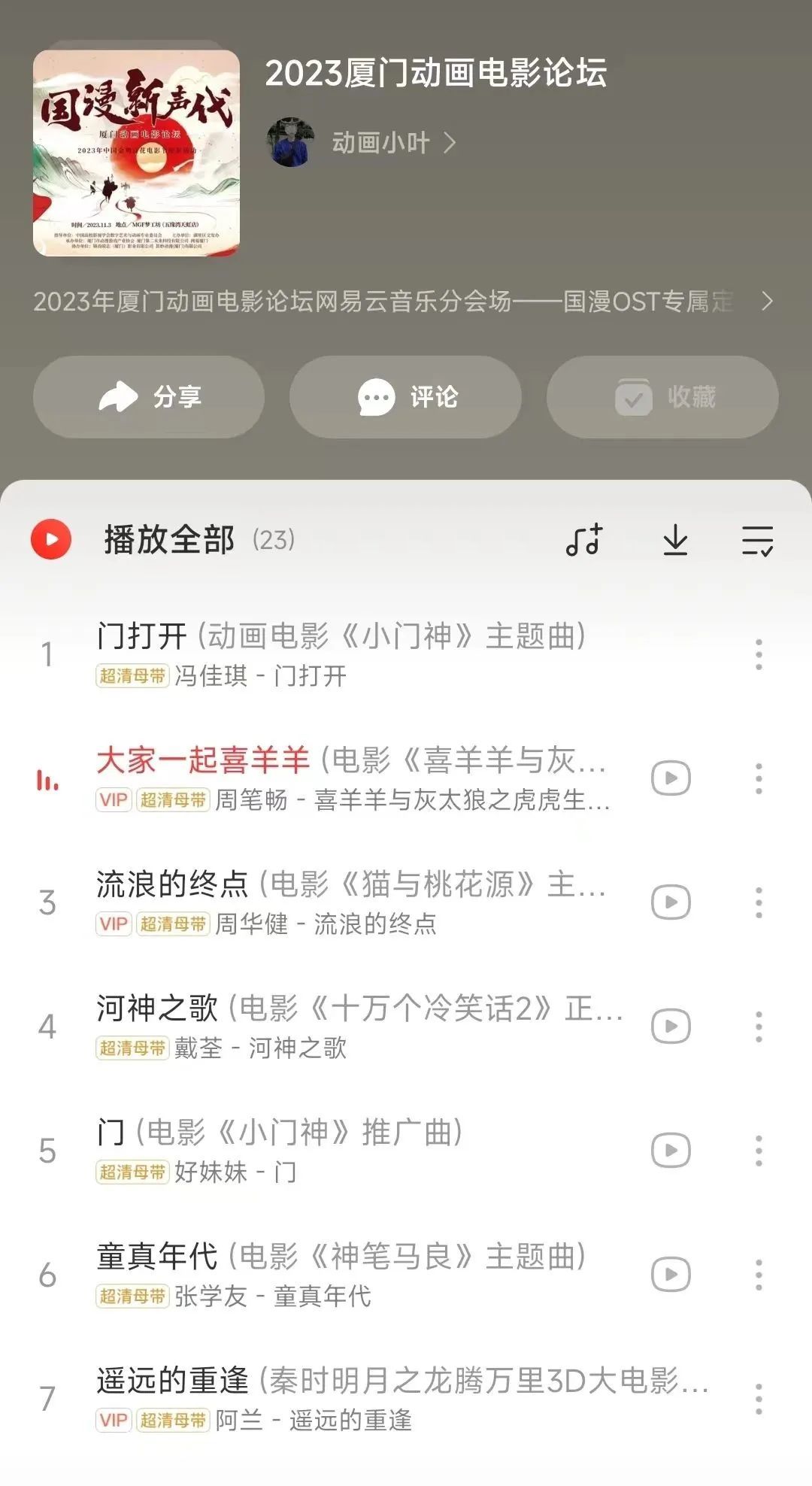Tap the 分享 share button
The height and width of the screenshot is (1486, 812).
click(149, 397)
